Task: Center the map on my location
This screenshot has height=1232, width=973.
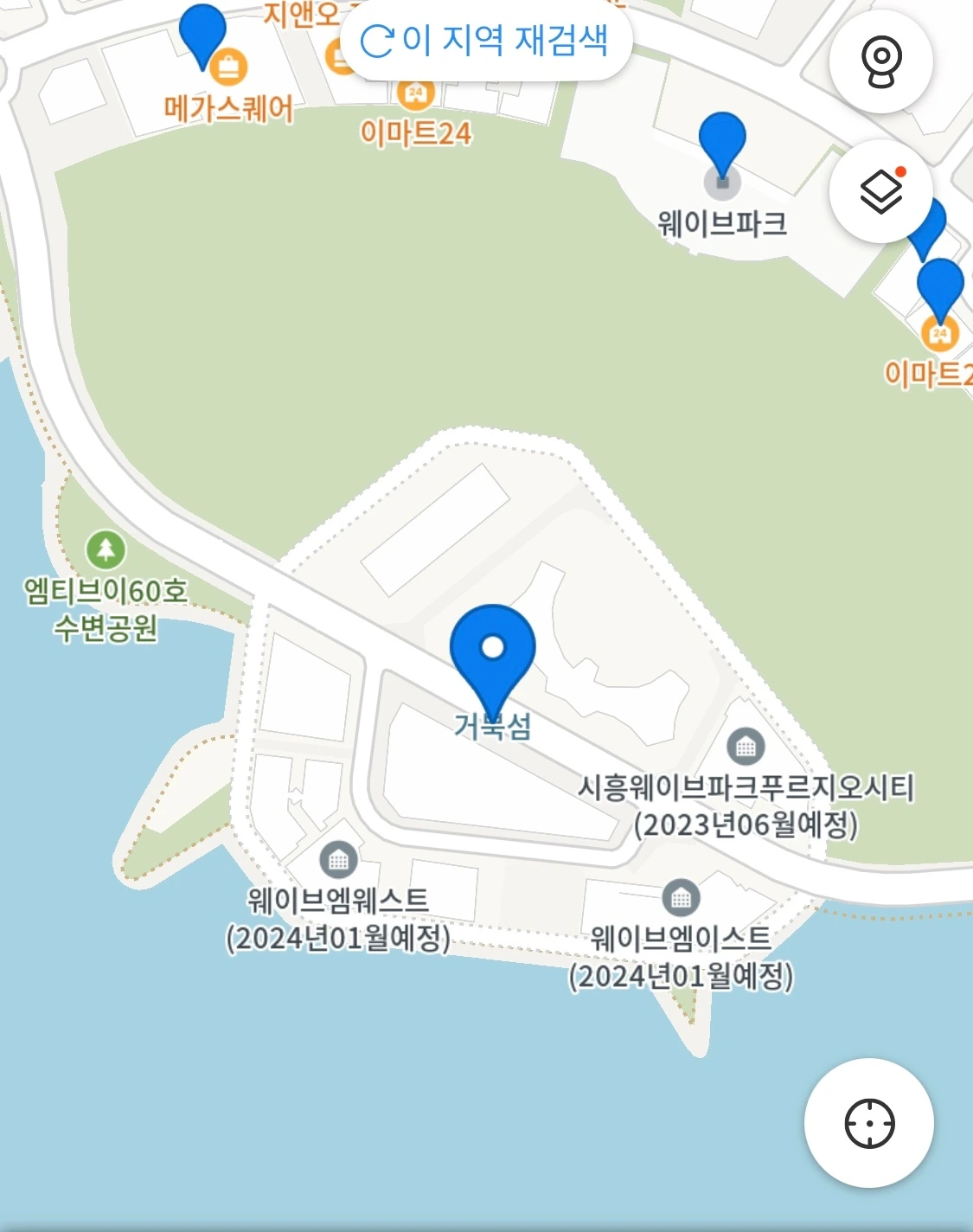Action: click(868, 1123)
